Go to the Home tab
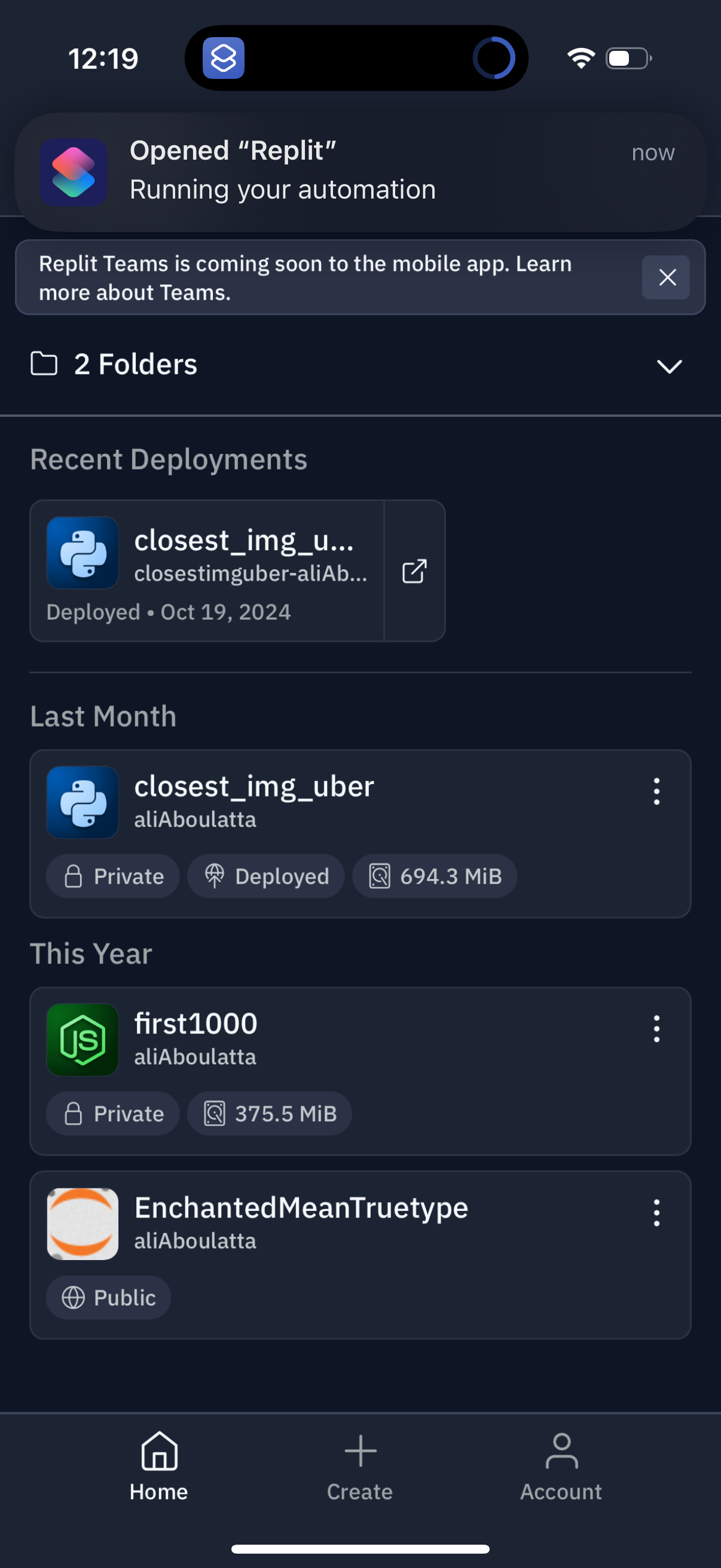The image size is (721, 1568). 159,1465
